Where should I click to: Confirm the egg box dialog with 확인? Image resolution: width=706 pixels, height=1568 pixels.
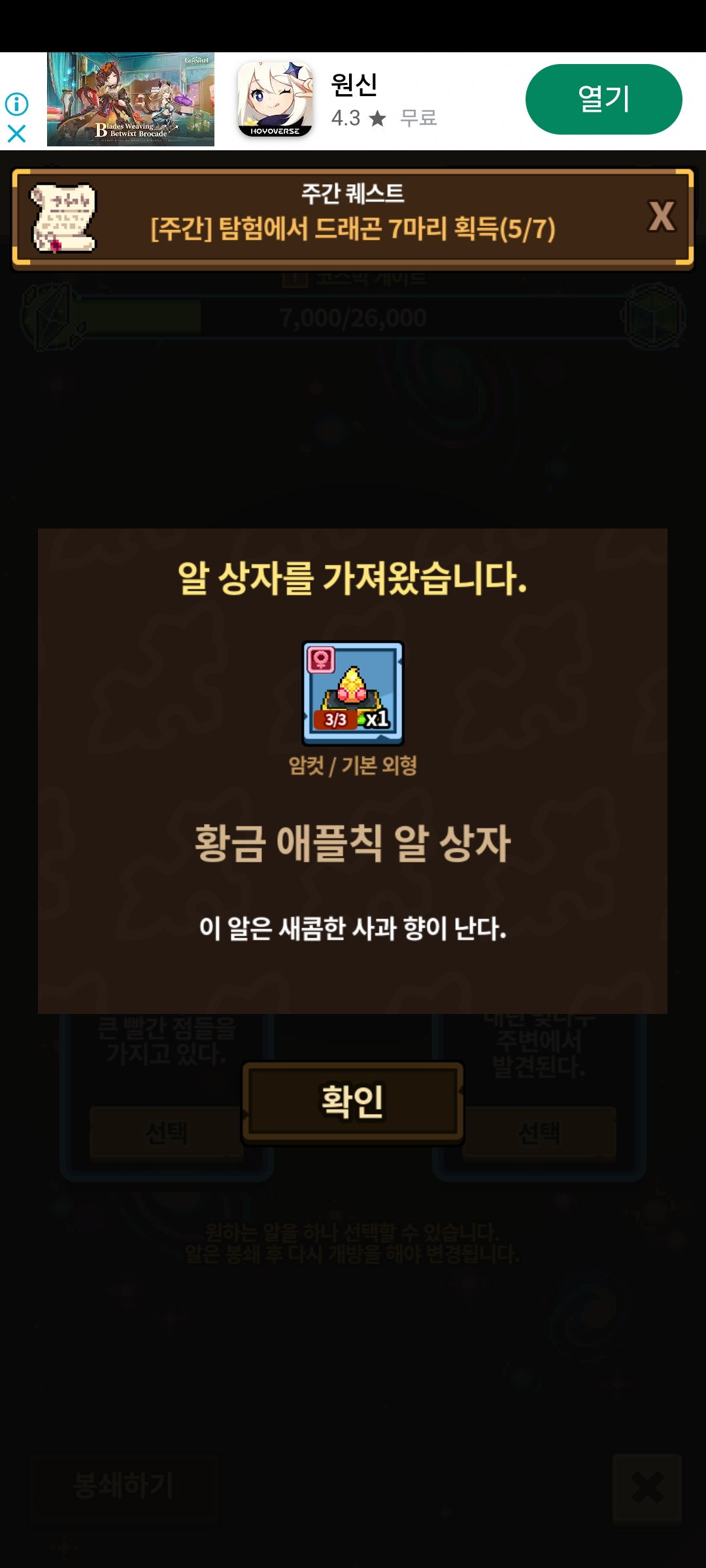(x=353, y=1102)
